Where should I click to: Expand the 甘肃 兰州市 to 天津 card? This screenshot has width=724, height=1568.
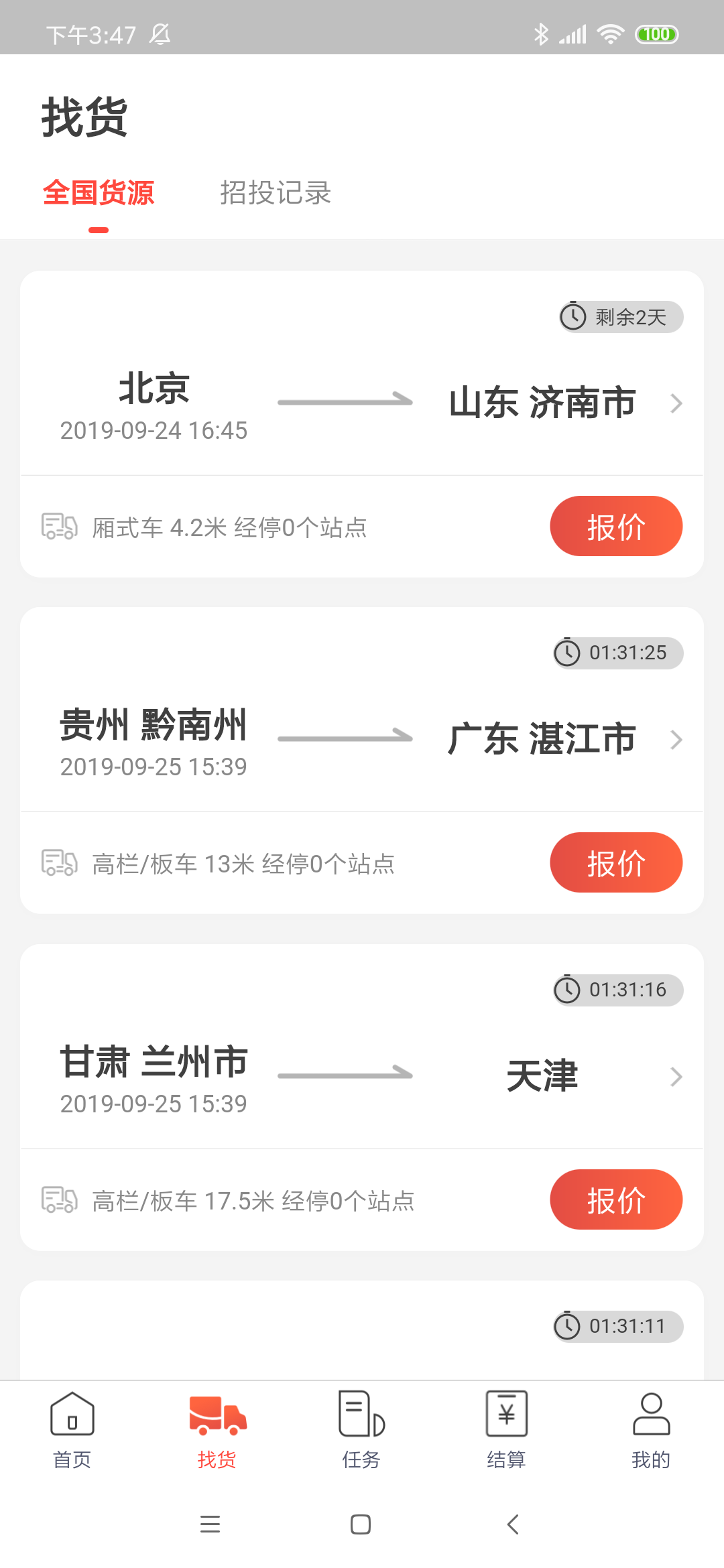click(676, 1077)
